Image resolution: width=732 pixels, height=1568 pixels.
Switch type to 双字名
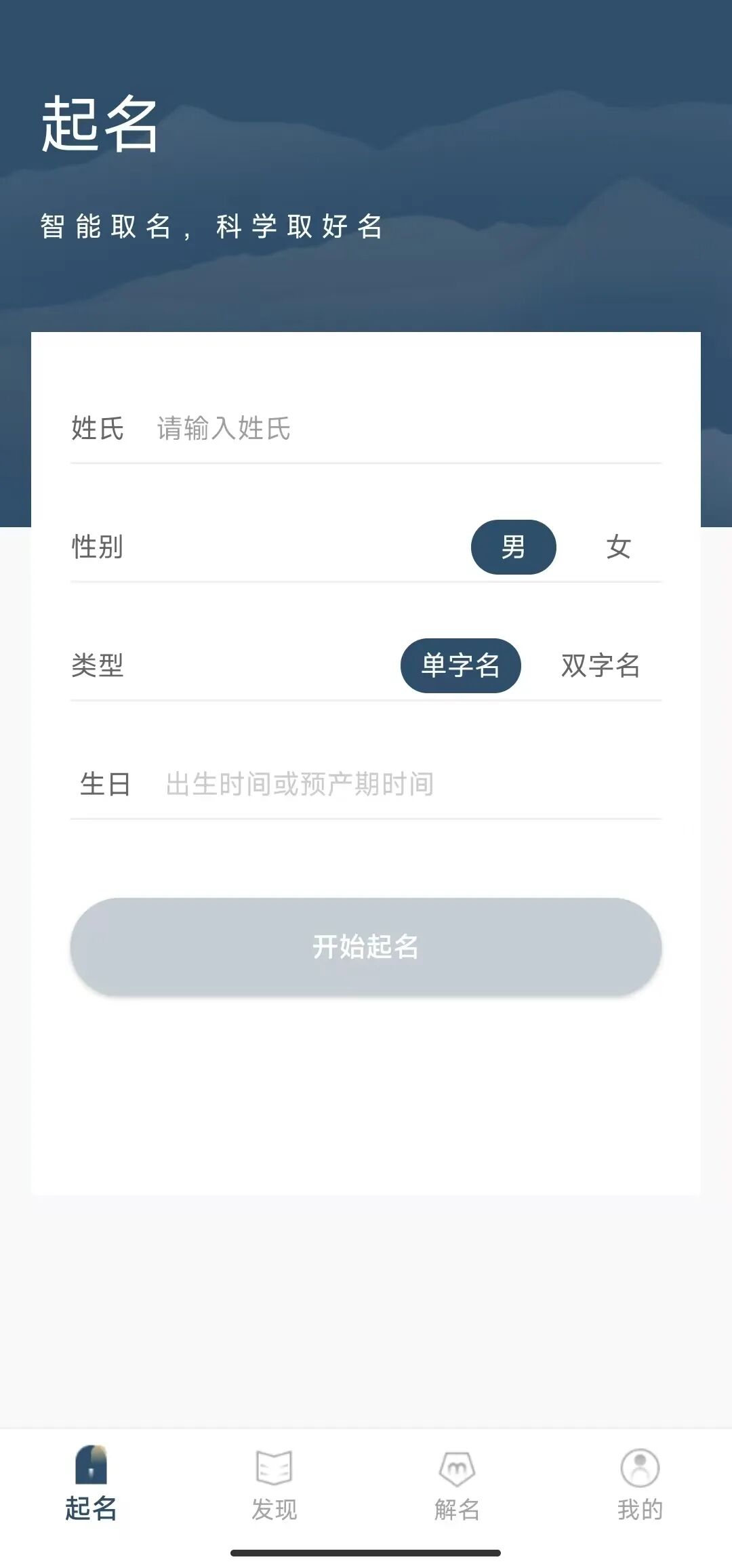pyautogui.click(x=601, y=667)
